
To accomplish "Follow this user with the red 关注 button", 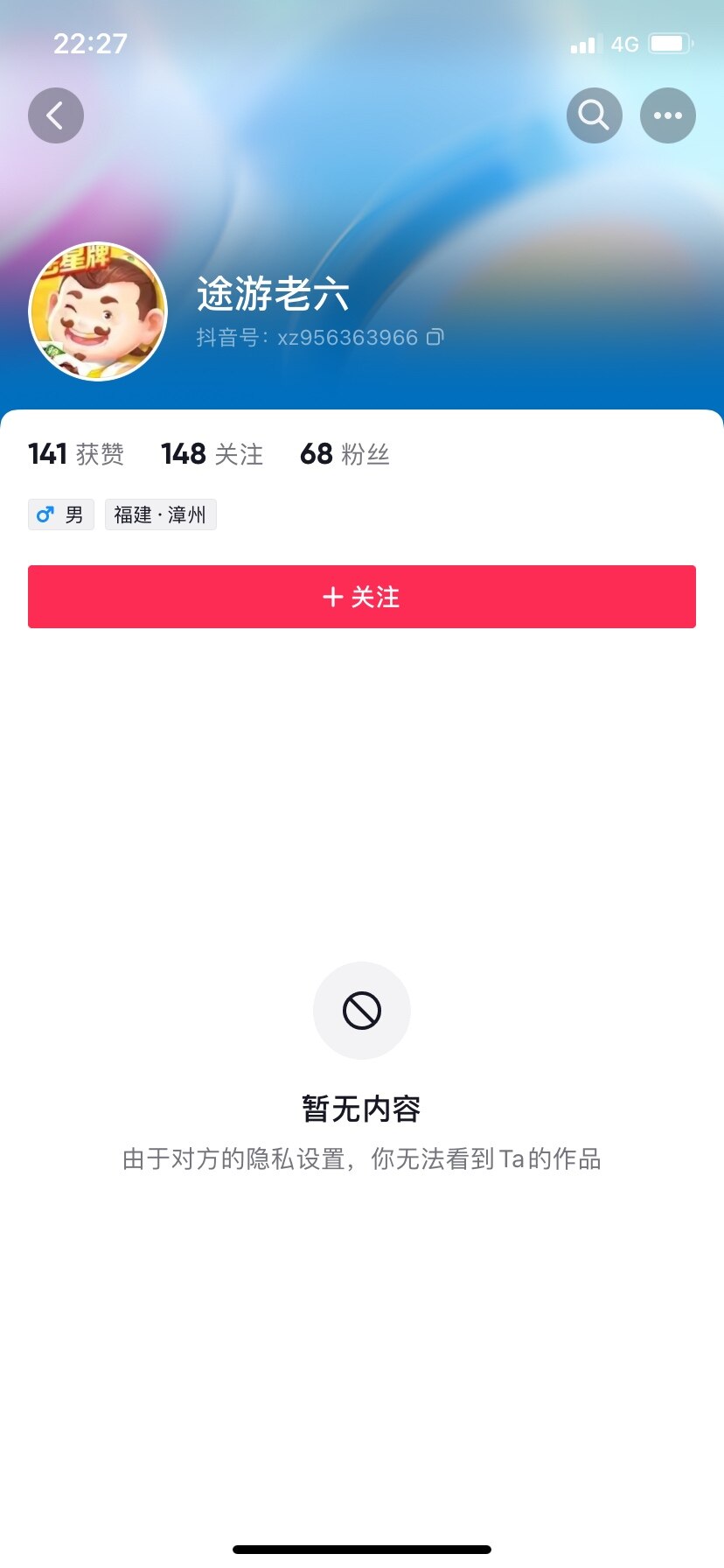I will (x=362, y=597).
